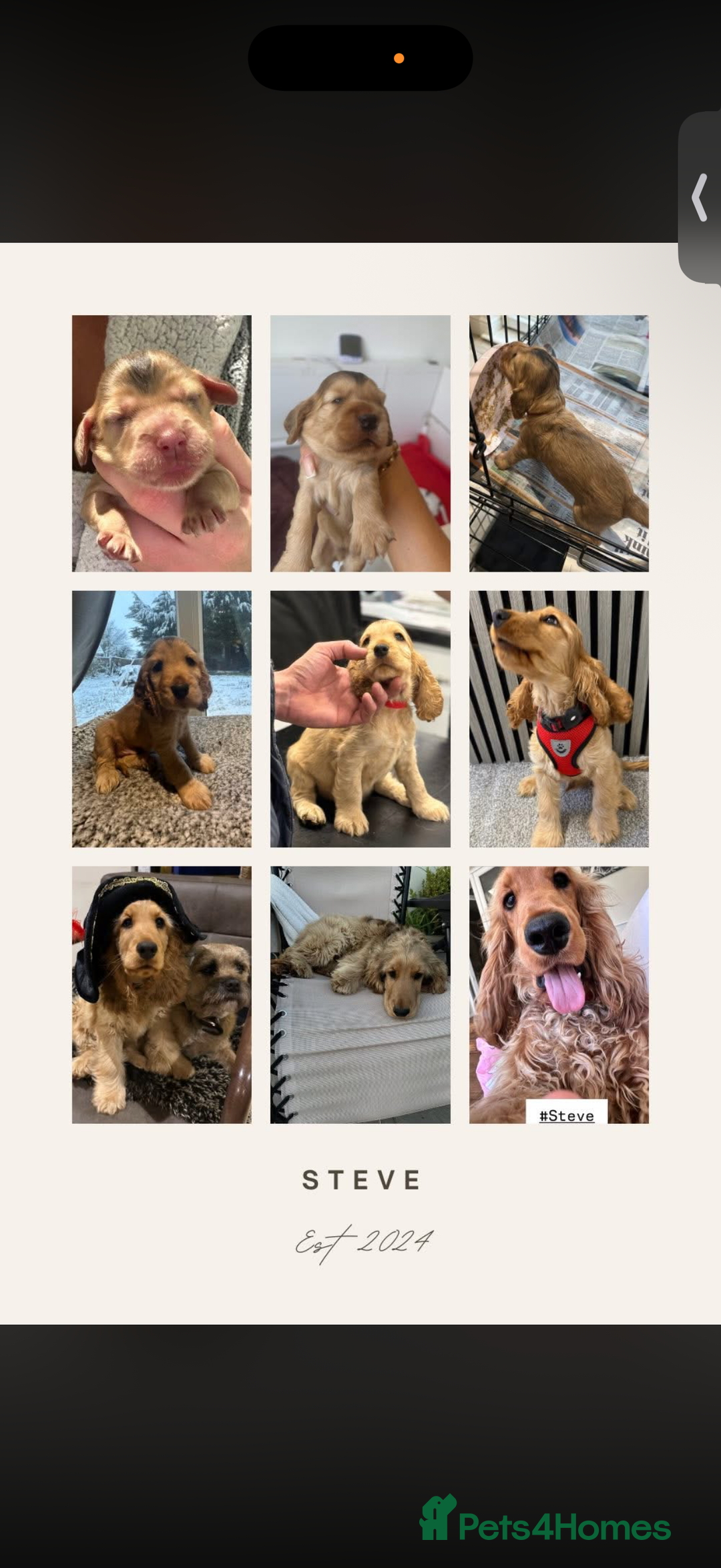The height and width of the screenshot is (1568, 721).
Task: Click the orange recording indicator dot
Action: pyautogui.click(x=399, y=57)
